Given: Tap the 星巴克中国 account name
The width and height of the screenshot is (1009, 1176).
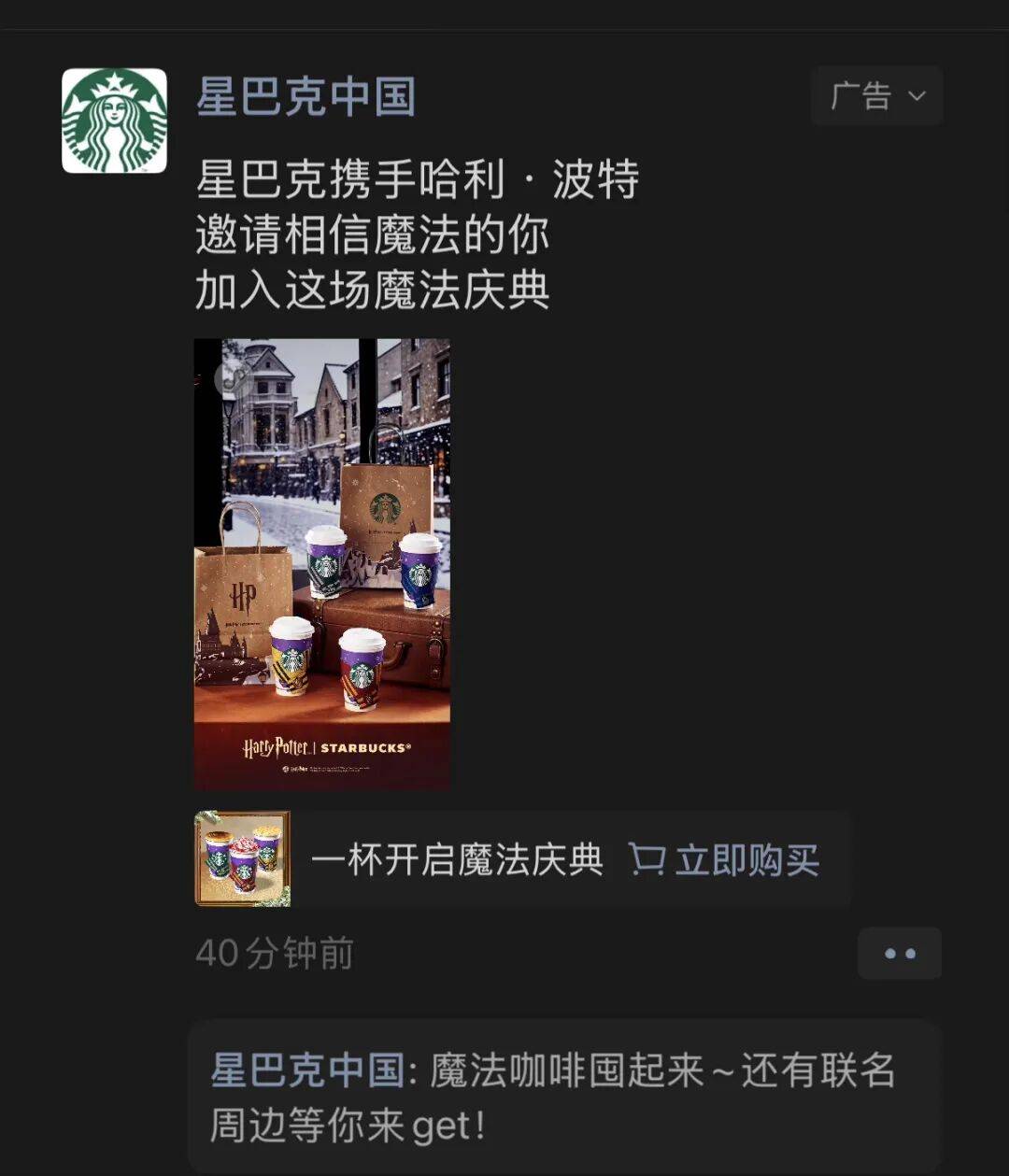Looking at the screenshot, I should coord(306,97).
